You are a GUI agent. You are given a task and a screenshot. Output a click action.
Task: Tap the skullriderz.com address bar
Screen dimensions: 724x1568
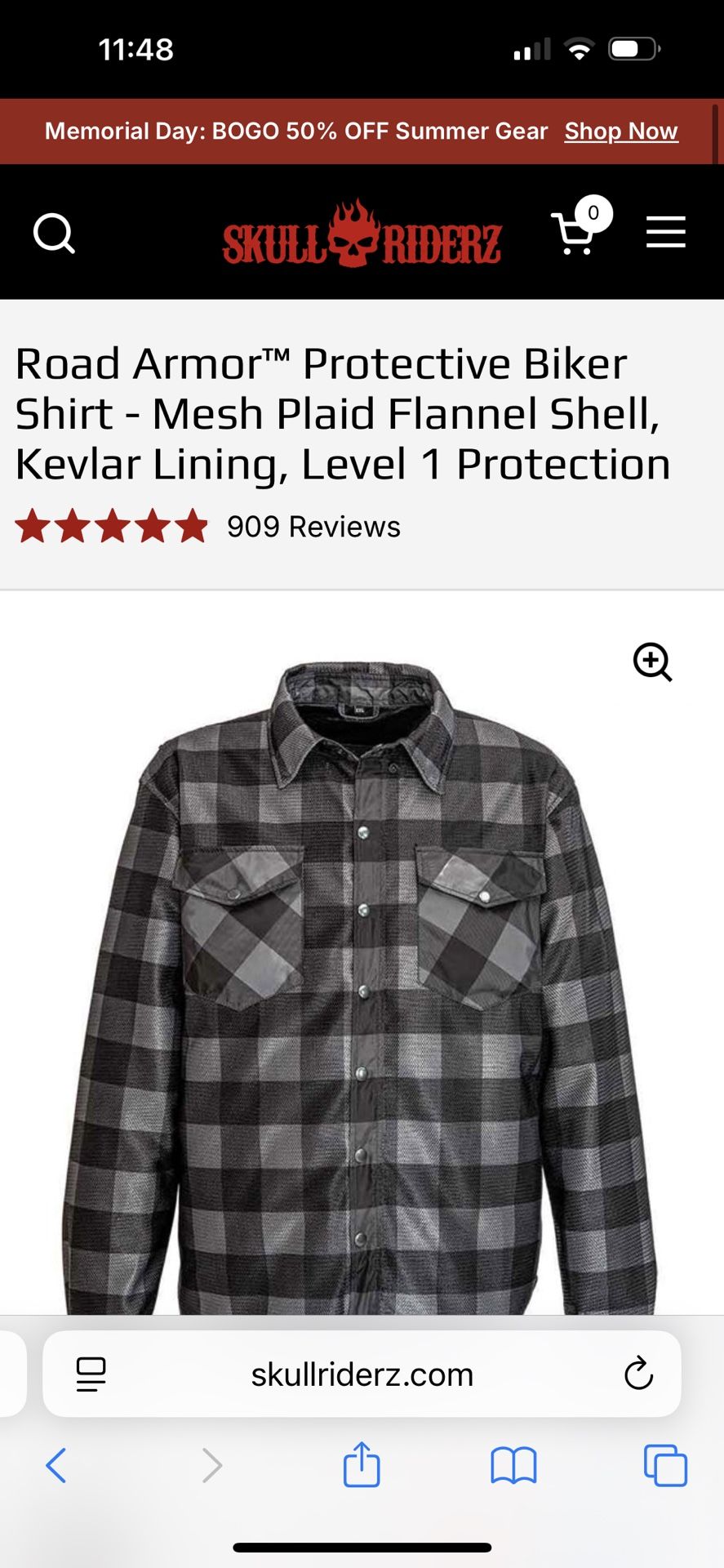coord(362,1374)
